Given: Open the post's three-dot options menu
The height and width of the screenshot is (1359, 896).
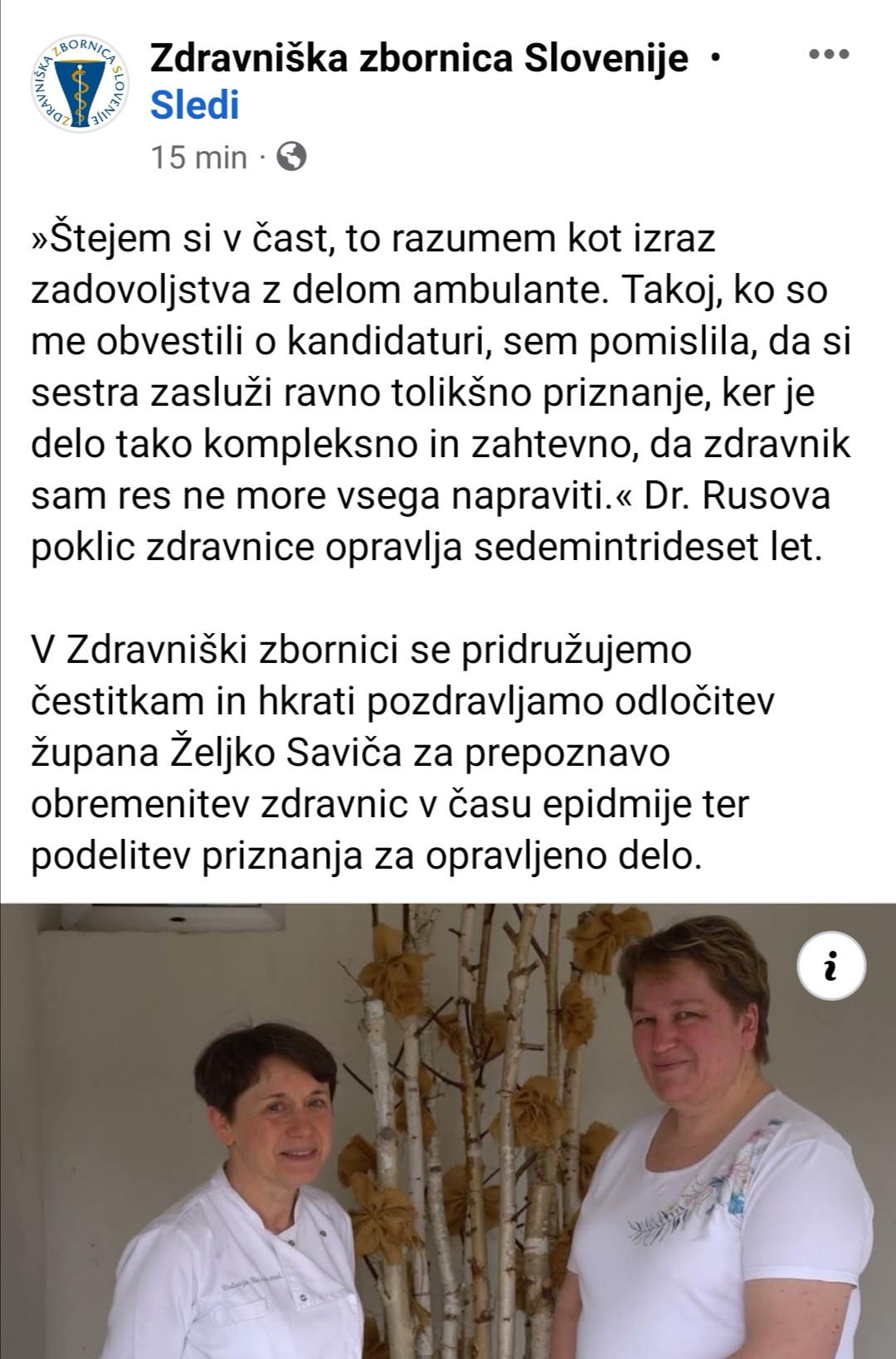Looking at the screenshot, I should [829, 55].
